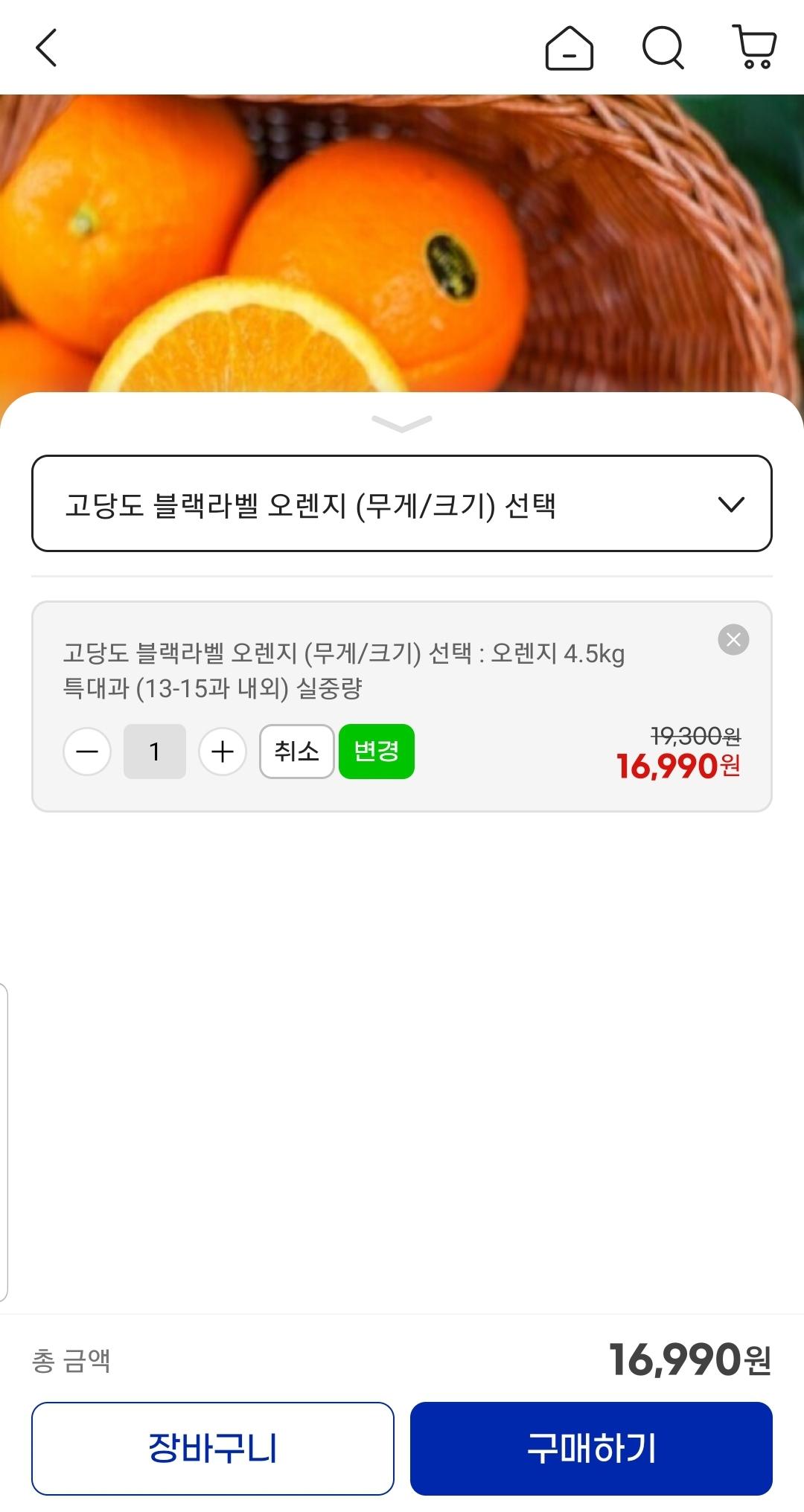Screen dimensions: 804x1512
Task: Go back using the top-left arrow
Action: tap(47, 48)
